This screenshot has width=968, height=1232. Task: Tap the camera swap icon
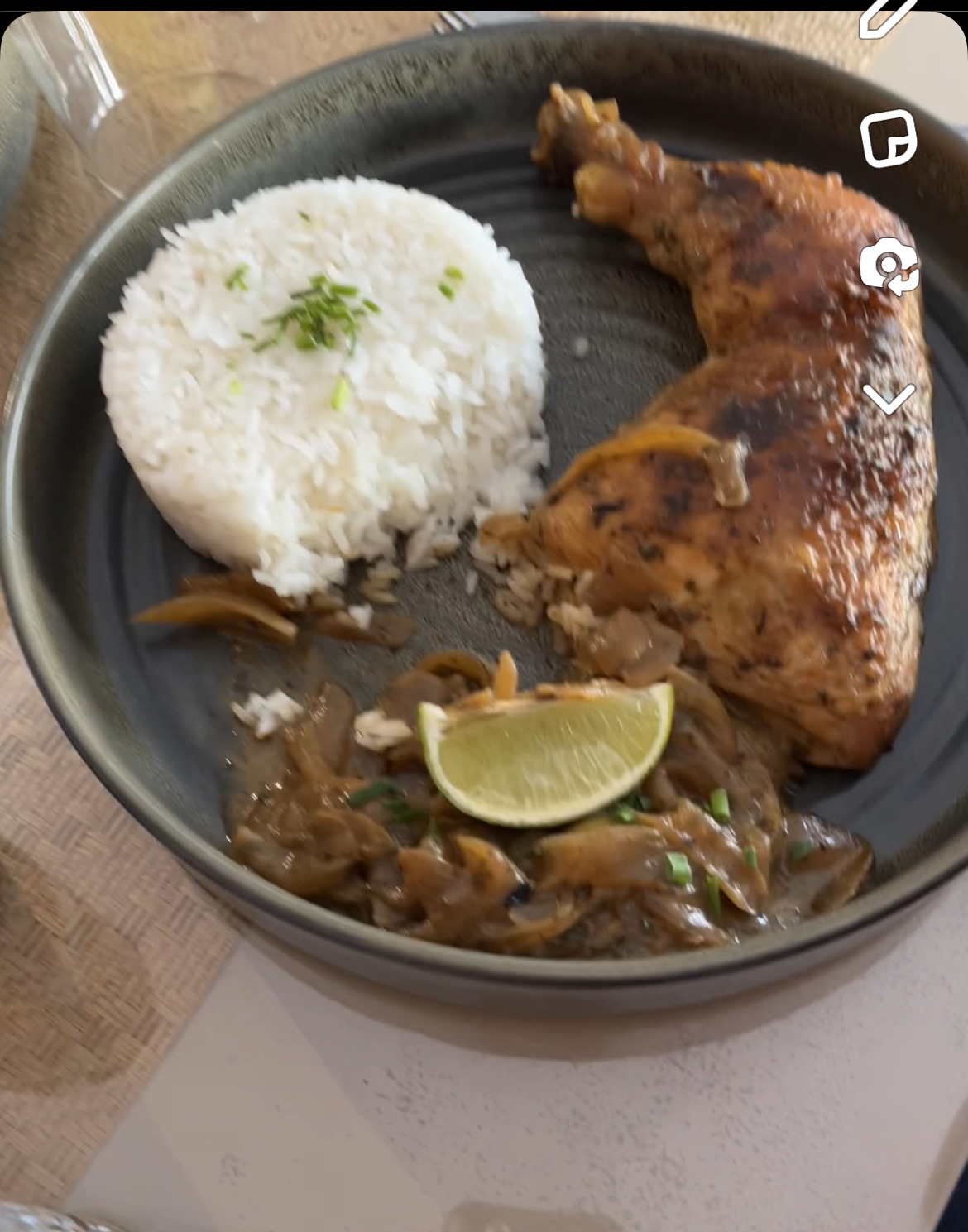[889, 266]
